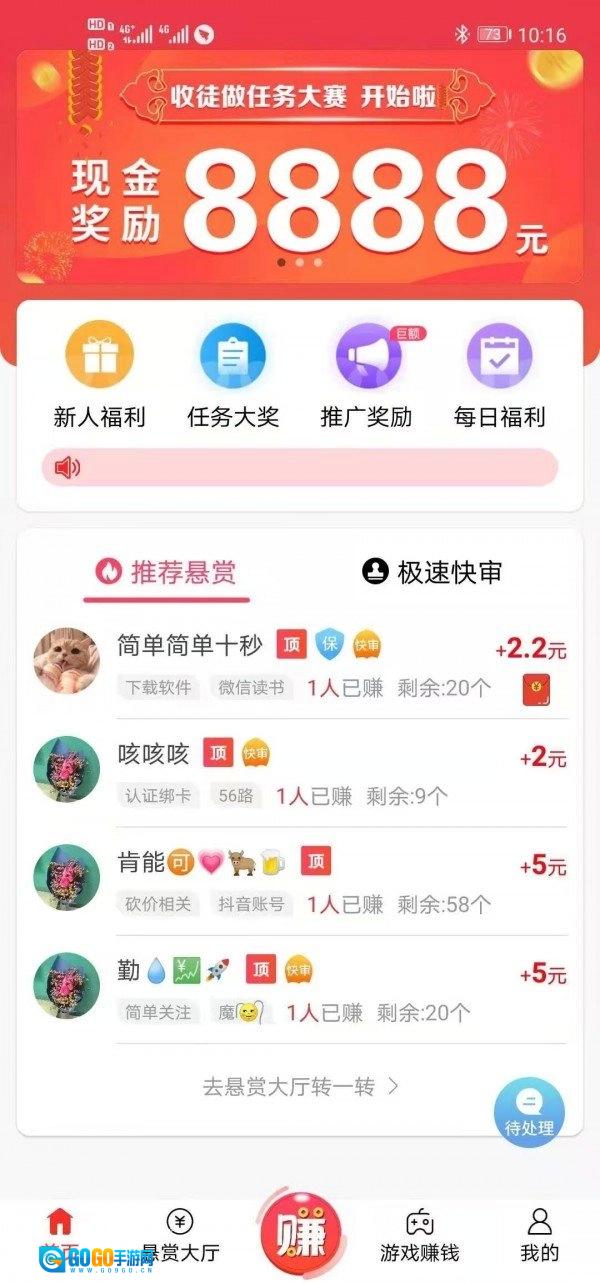Switch to the 游戏赚钱 tab

(x=420, y=1236)
